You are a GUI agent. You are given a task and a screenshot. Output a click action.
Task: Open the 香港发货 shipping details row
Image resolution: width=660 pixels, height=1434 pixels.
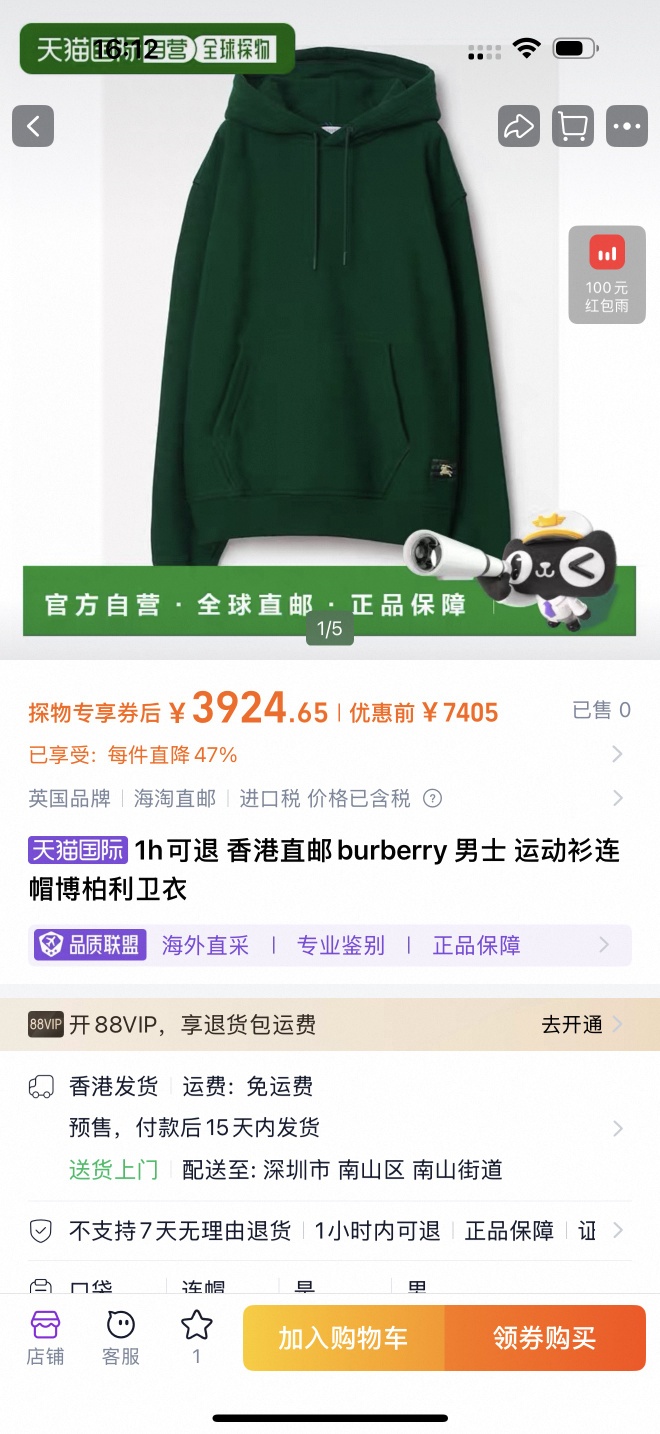(x=330, y=1128)
